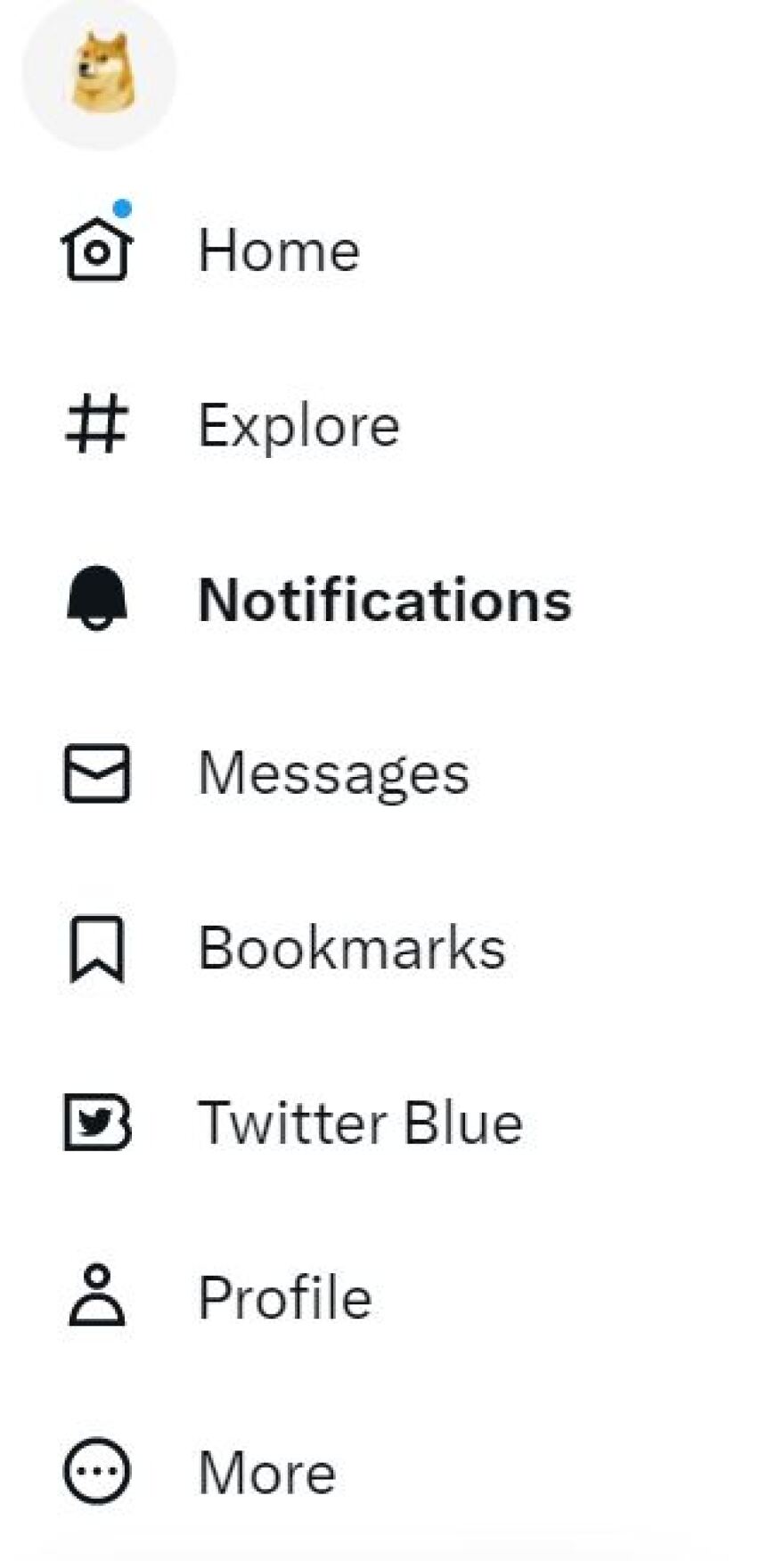Viewport: 784px width, 1561px height.
Task: Go to your Profile page
Action: tap(219, 1297)
